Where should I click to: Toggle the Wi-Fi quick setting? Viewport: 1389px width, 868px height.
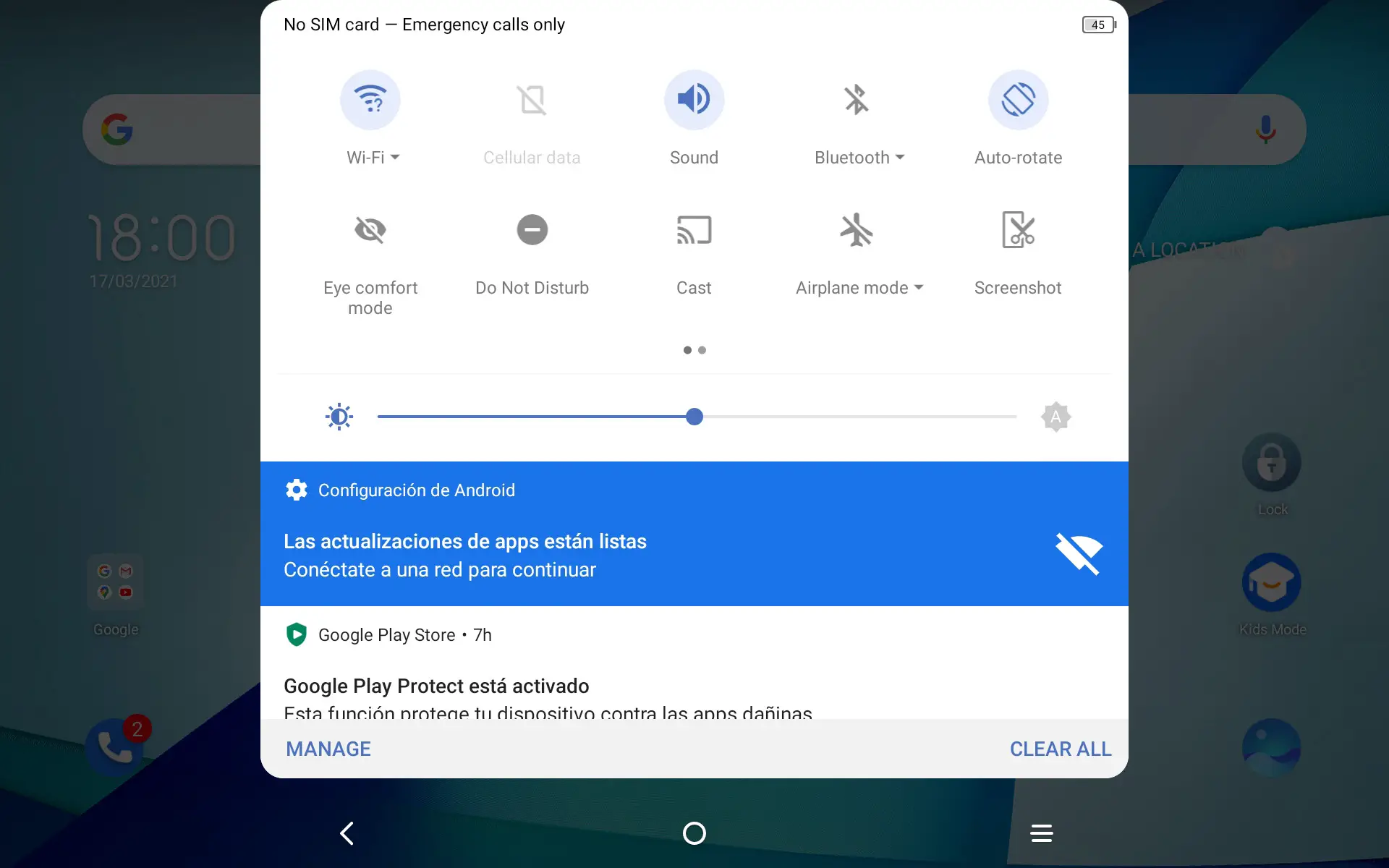tap(370, 100)
